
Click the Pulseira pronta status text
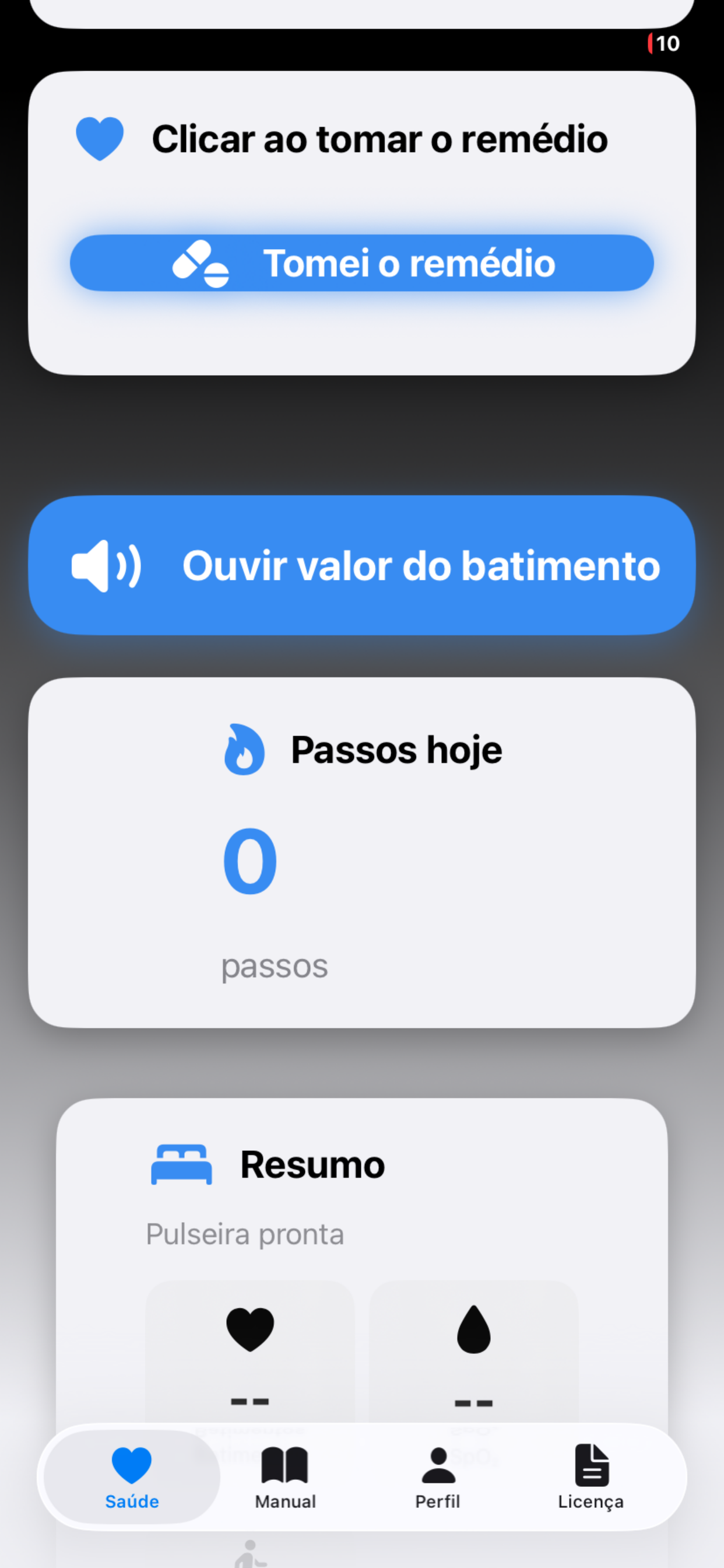coord(245,1233)
